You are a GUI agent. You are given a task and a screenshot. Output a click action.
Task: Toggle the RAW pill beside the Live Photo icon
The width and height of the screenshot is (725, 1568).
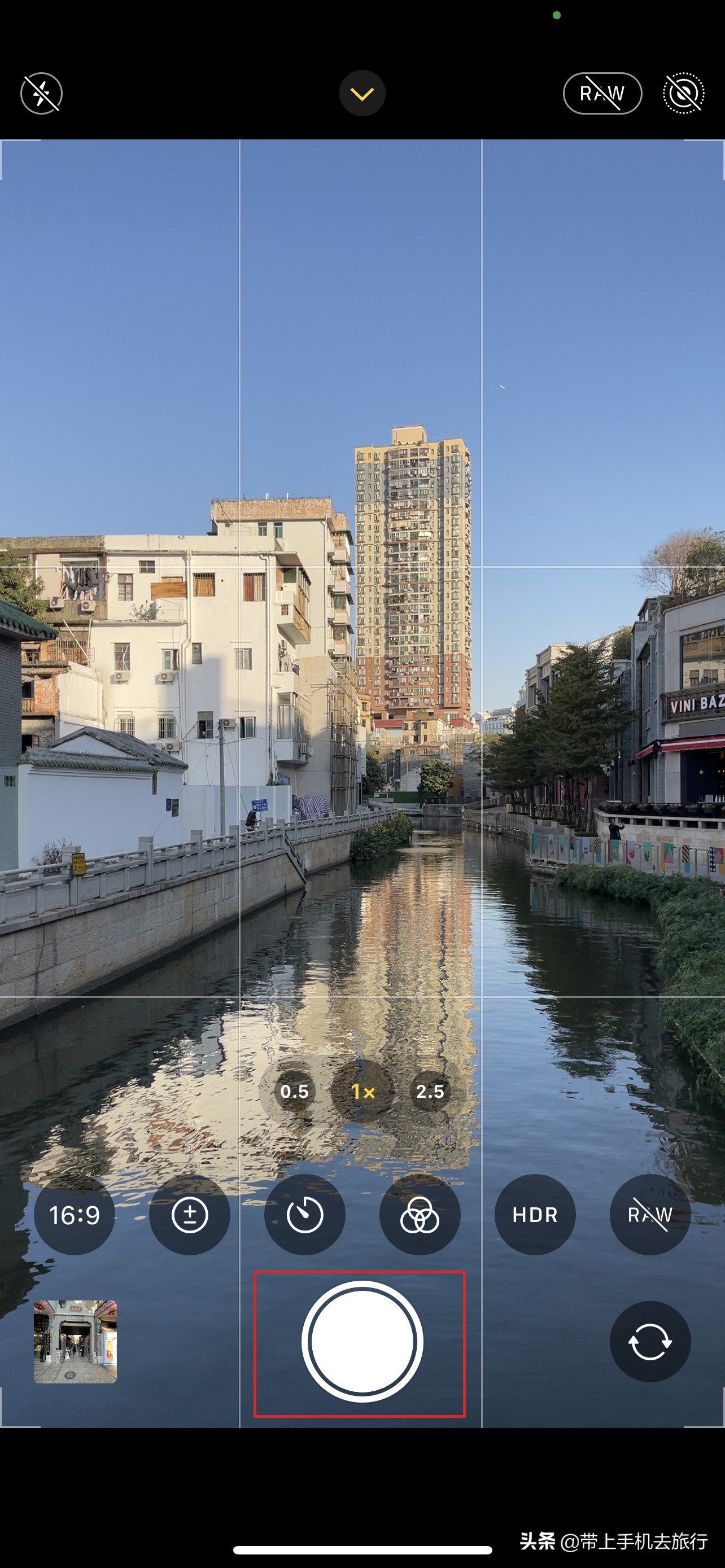tap(602, 94)
